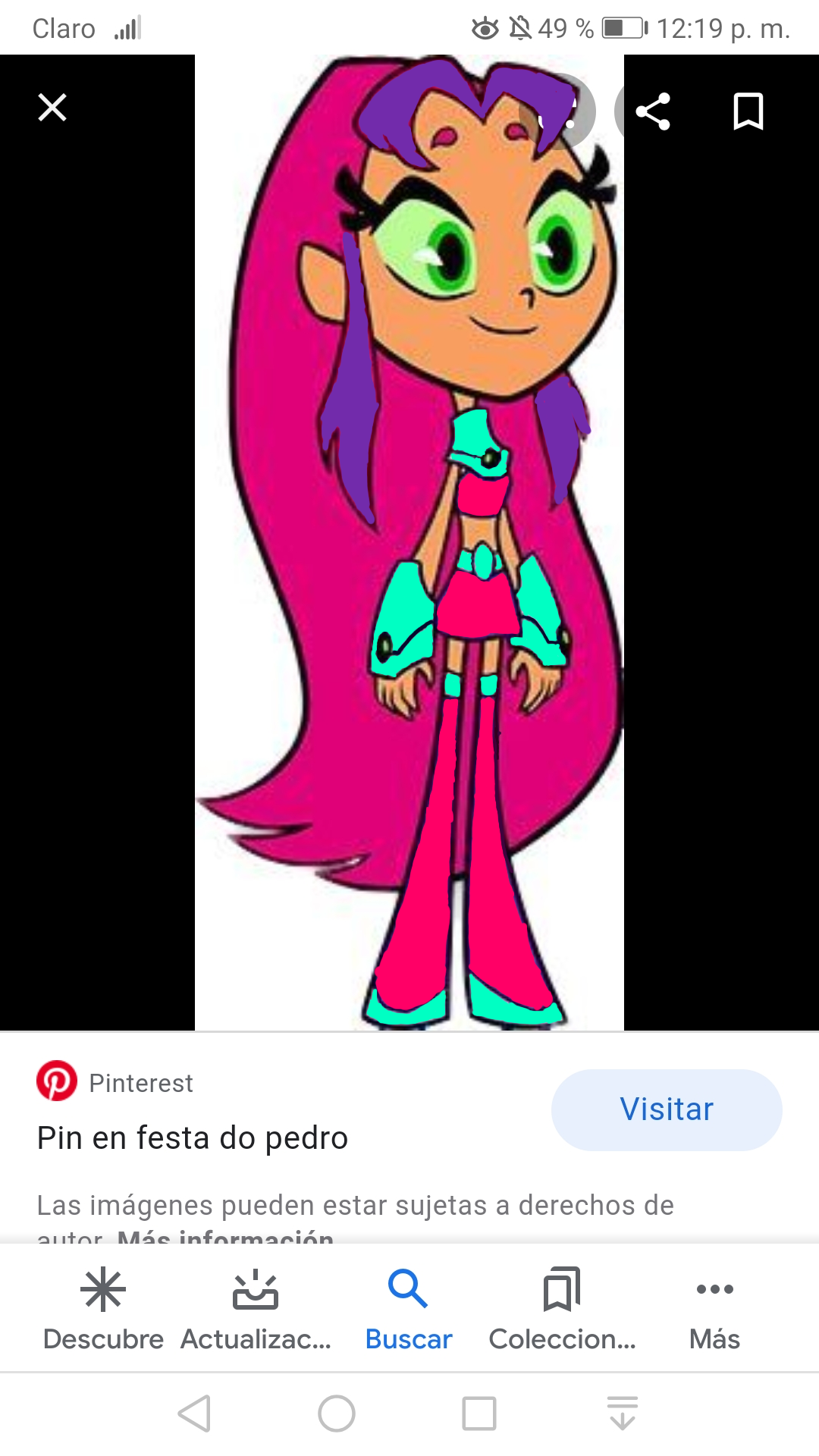
Task: Share this image
Action: click(x=653, y=111)
